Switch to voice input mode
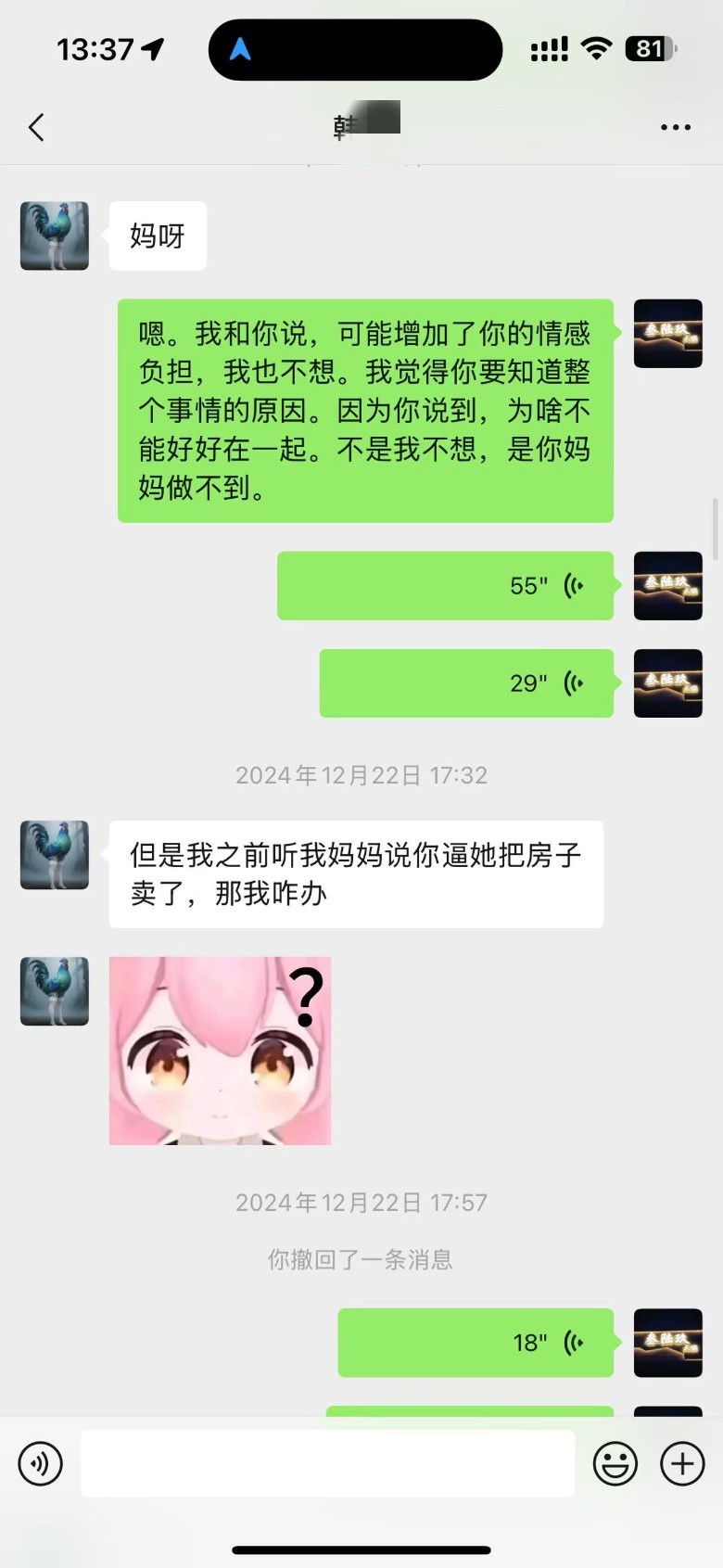Viewport: 723px width, 1568px height. (x=40, y=1463)
